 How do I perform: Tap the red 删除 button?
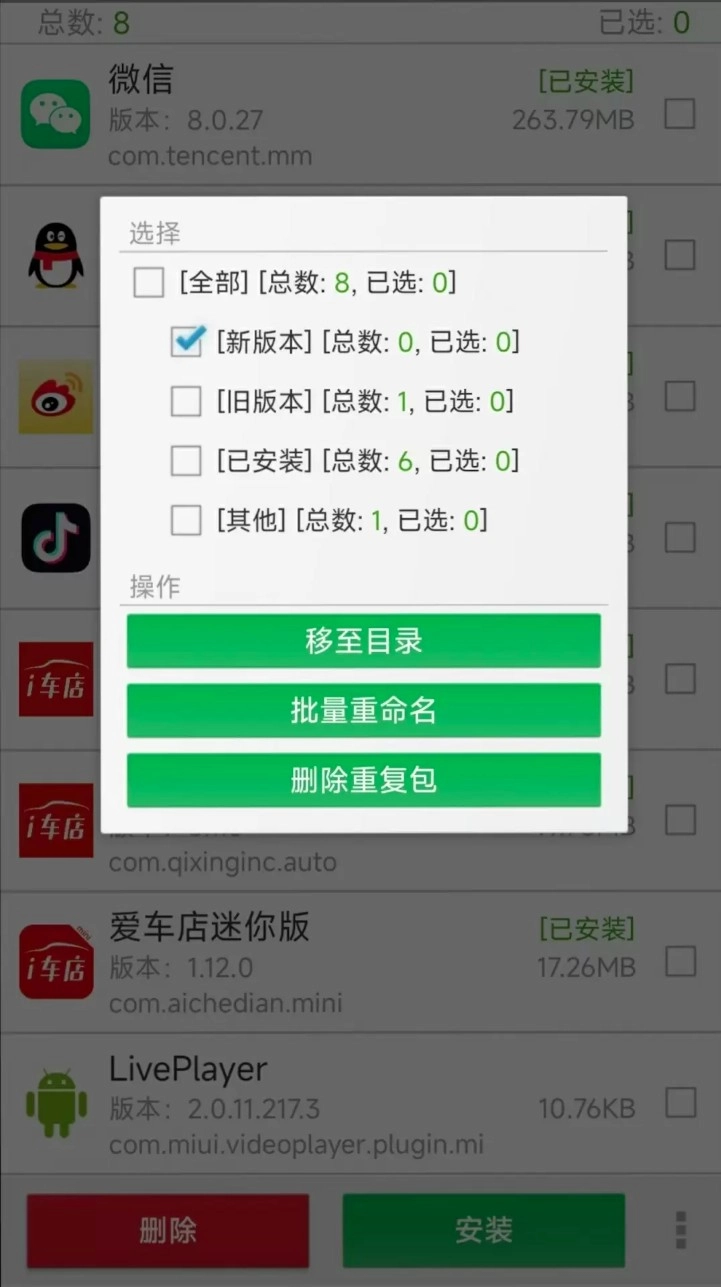click(168, 1230)
